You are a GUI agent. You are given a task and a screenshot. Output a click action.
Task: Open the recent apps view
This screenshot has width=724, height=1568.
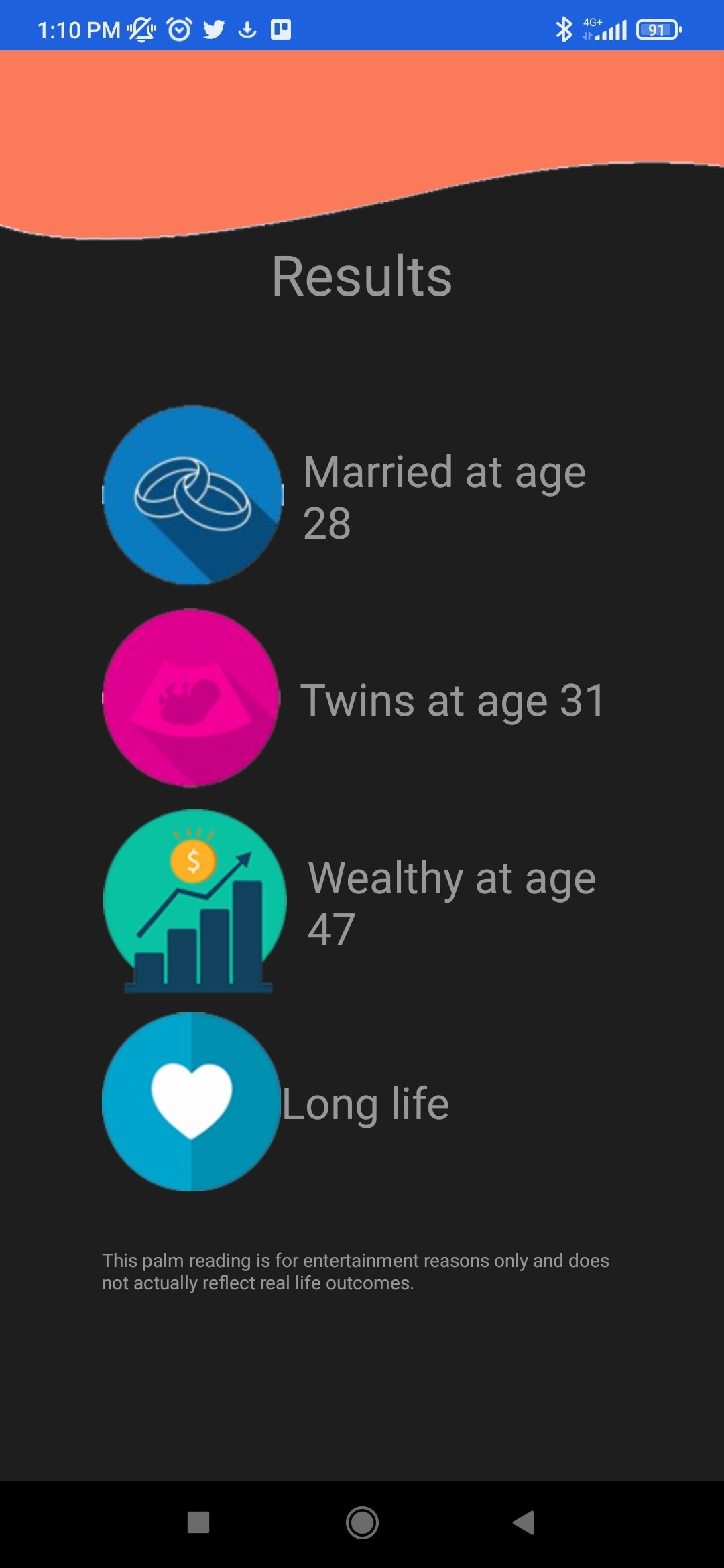198,1522
